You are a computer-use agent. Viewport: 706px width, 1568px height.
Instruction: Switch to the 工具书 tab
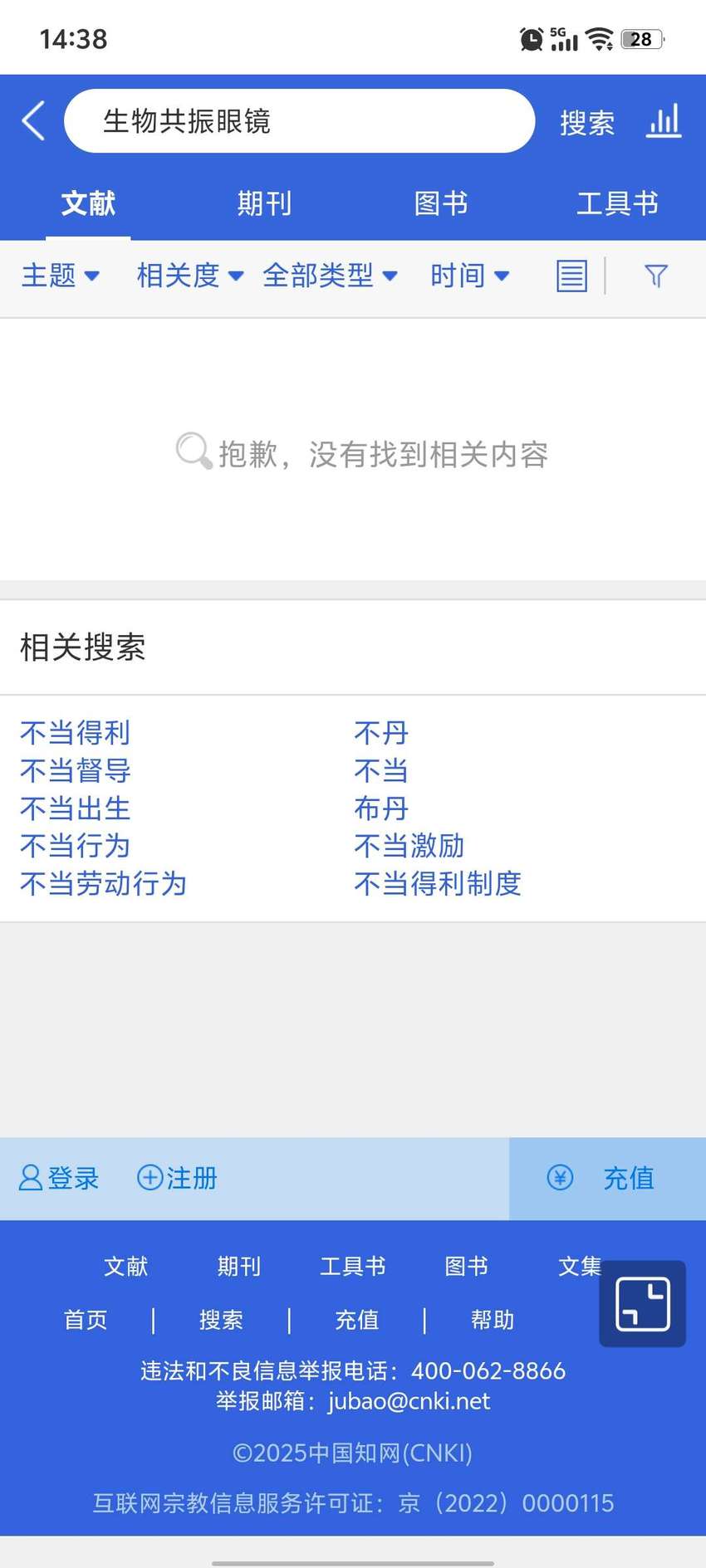(x=617, y=203)
